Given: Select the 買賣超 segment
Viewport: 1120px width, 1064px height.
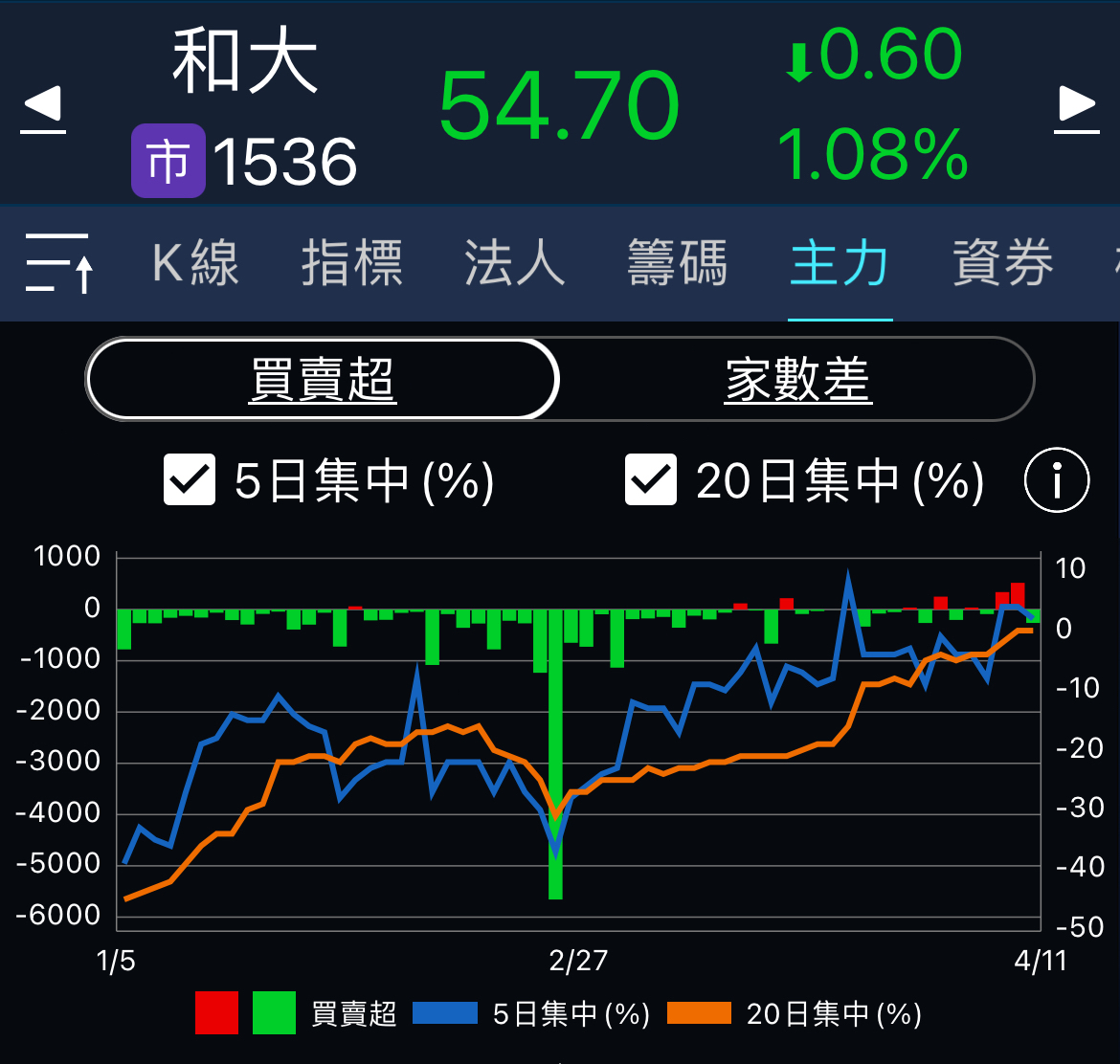Looking at the screenshot, I should point(323,380).
